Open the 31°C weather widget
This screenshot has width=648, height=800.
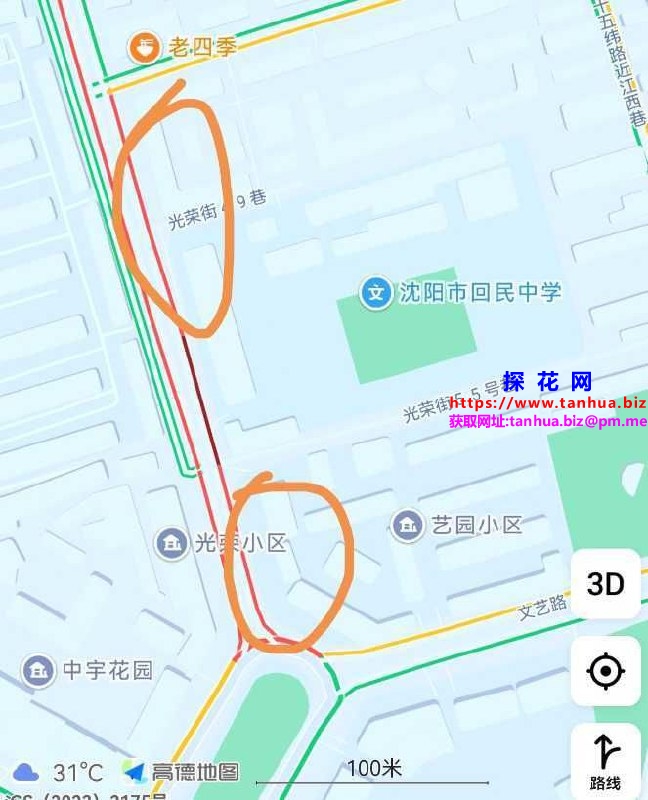60,772
